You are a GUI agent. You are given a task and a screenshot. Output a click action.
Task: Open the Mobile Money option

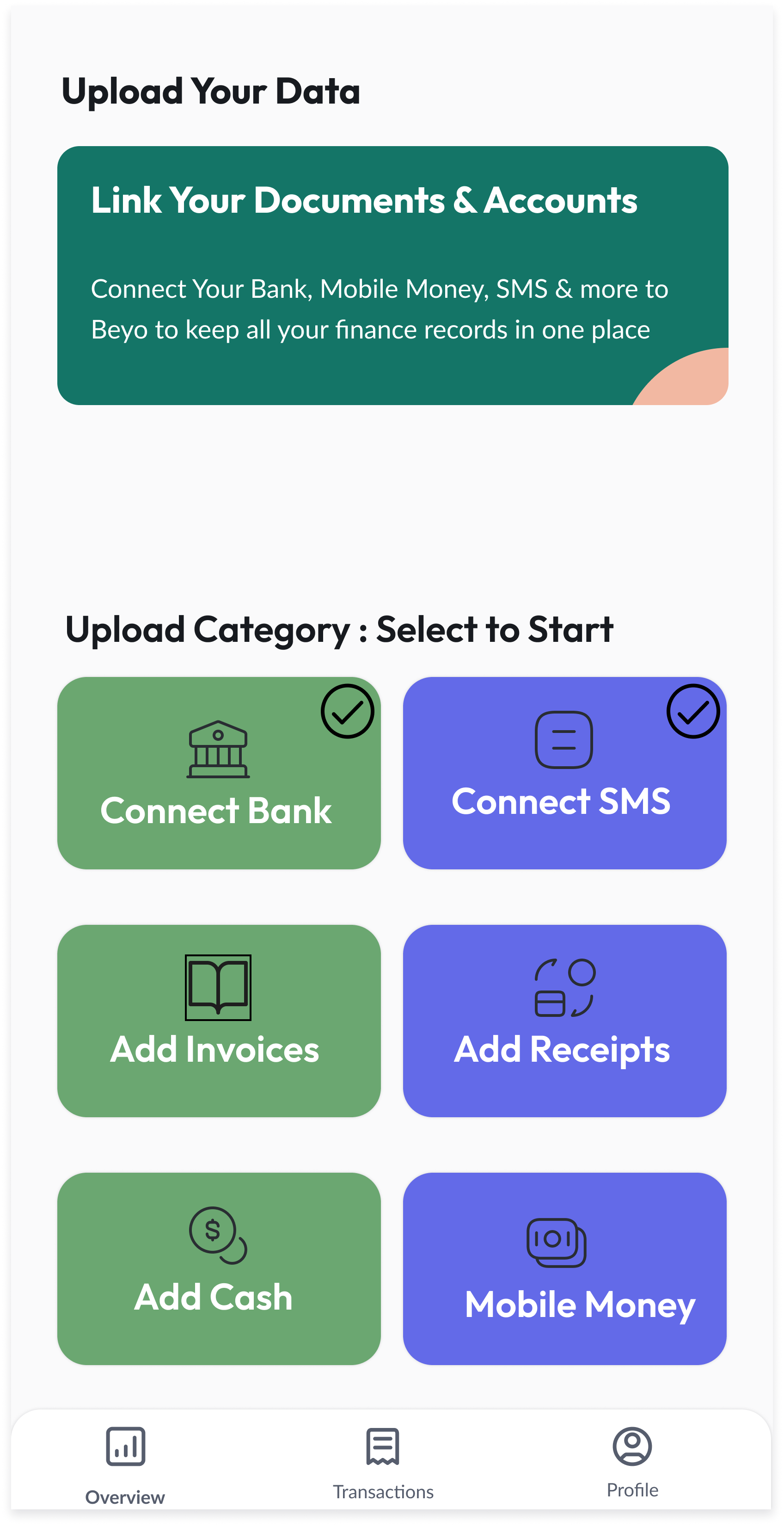(563, 1268)
